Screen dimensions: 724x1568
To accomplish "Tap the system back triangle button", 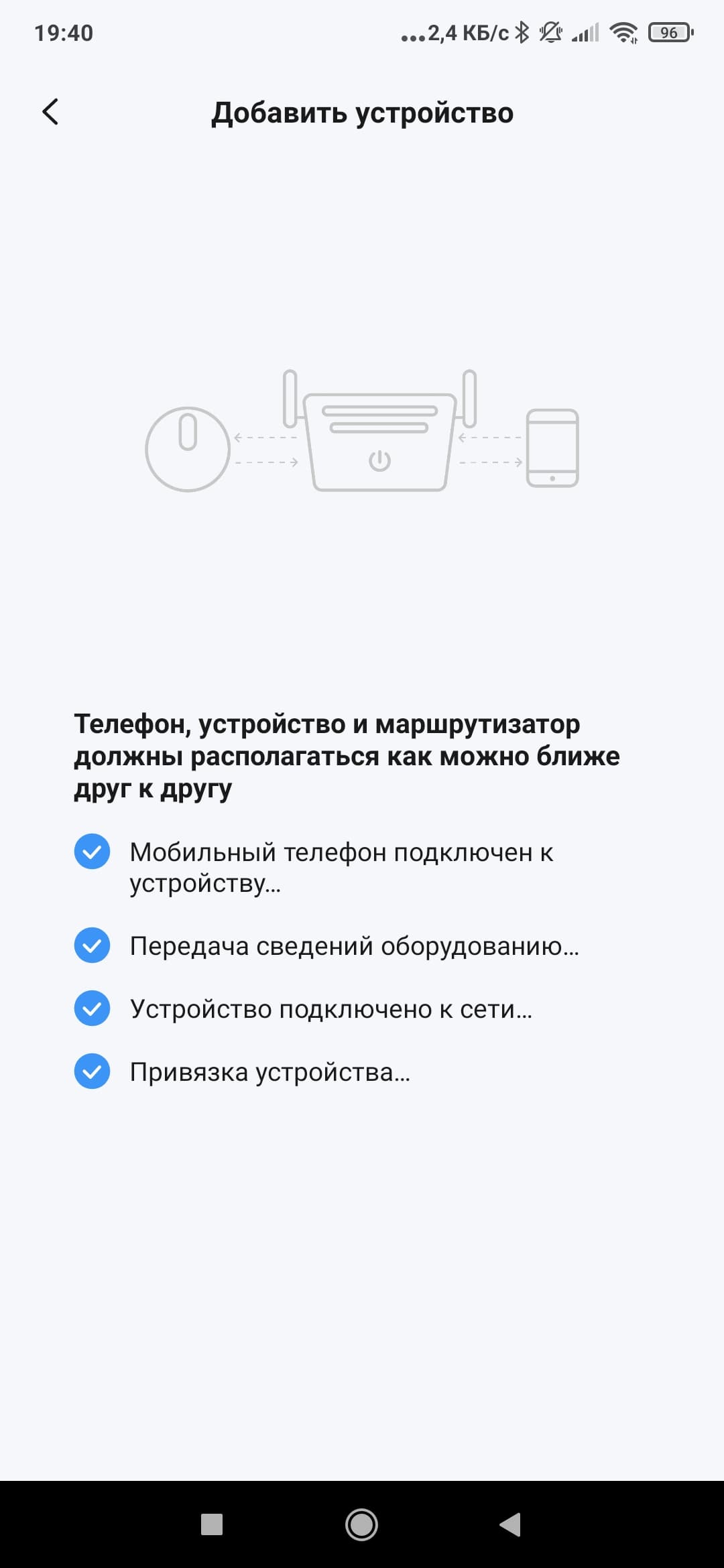I will tap(511, 1524).
